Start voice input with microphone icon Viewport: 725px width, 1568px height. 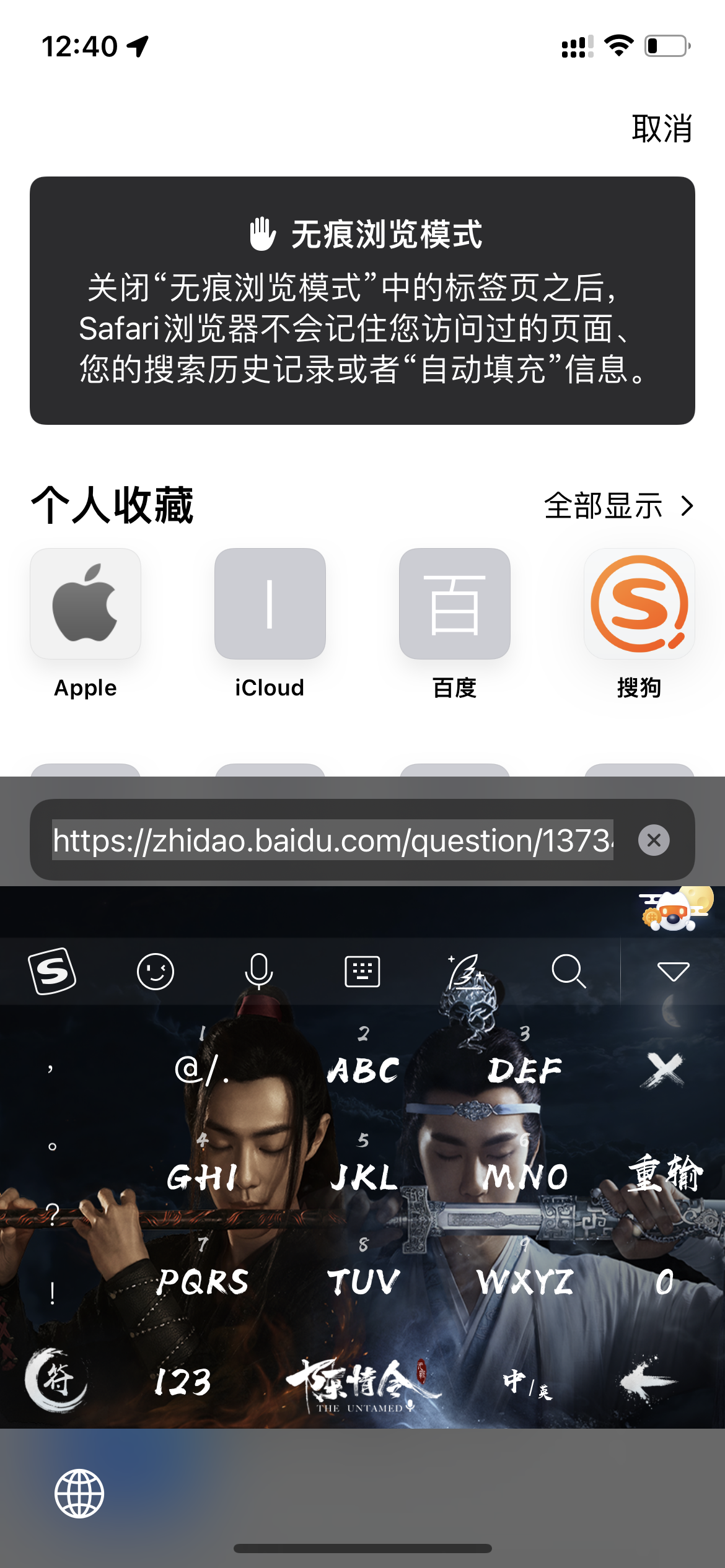click(258, 971)
